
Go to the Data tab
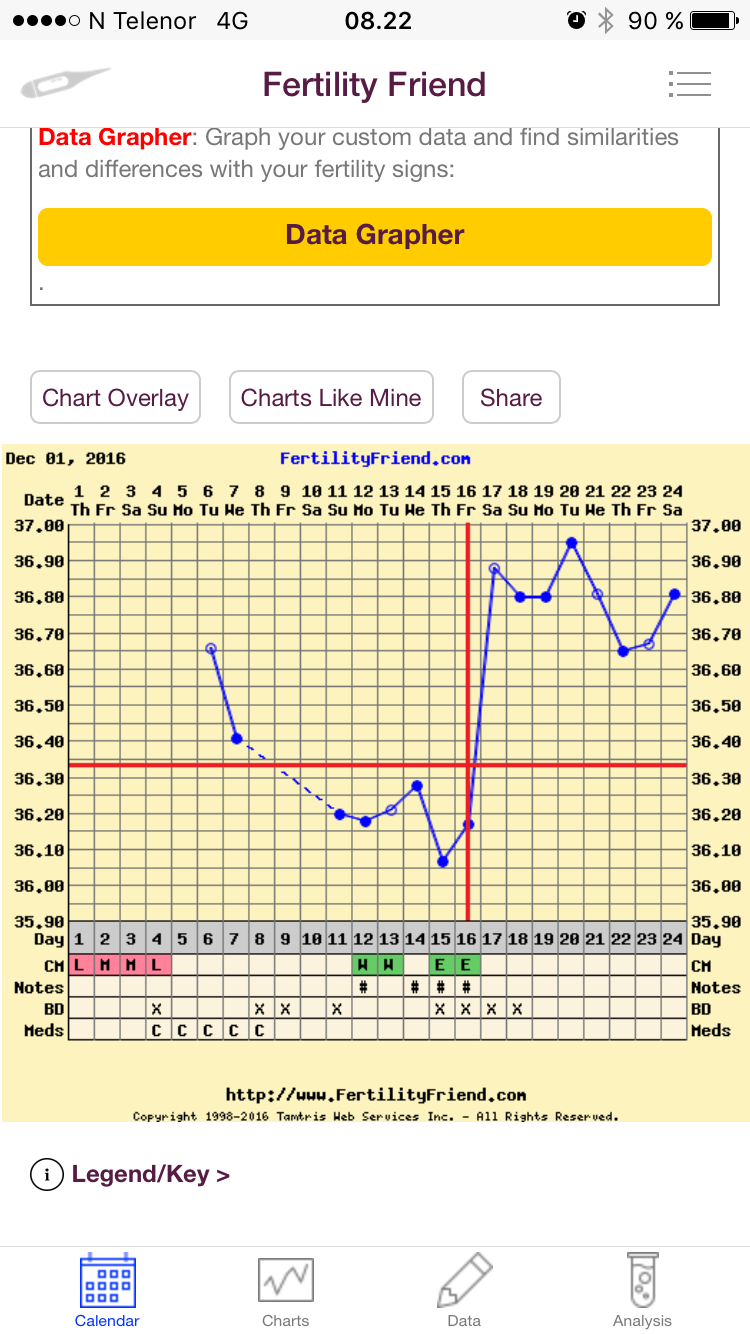pyautogui.click(x=464, y=1290)
